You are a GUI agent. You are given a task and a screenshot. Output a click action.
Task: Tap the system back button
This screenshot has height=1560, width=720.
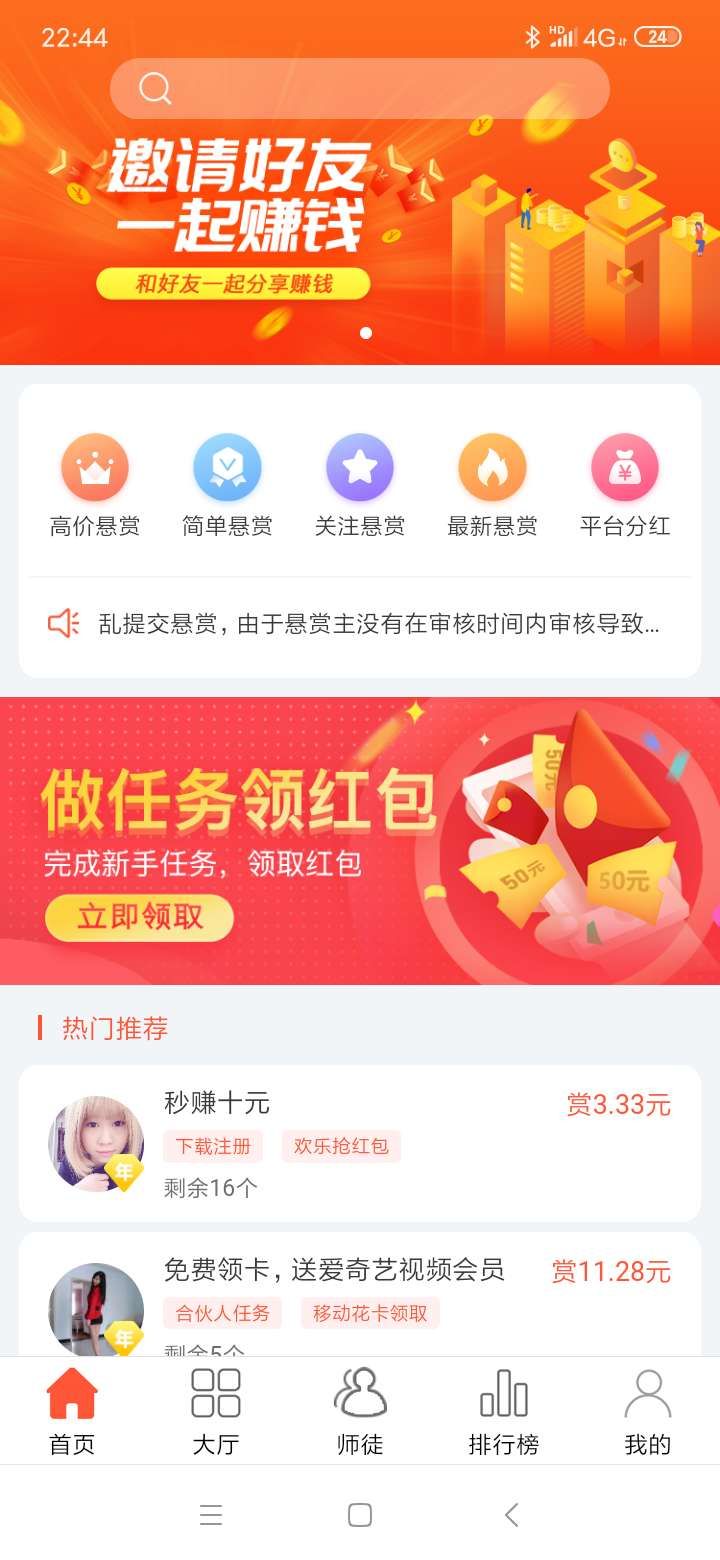point(512,1515)
